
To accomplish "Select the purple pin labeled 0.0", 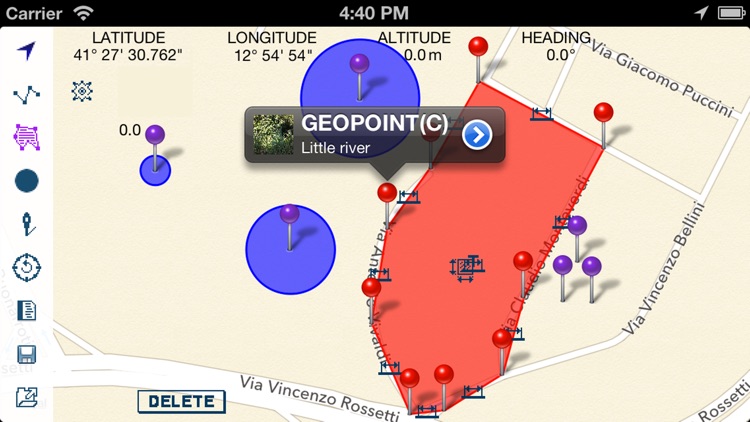I will [x=154, y=135].
